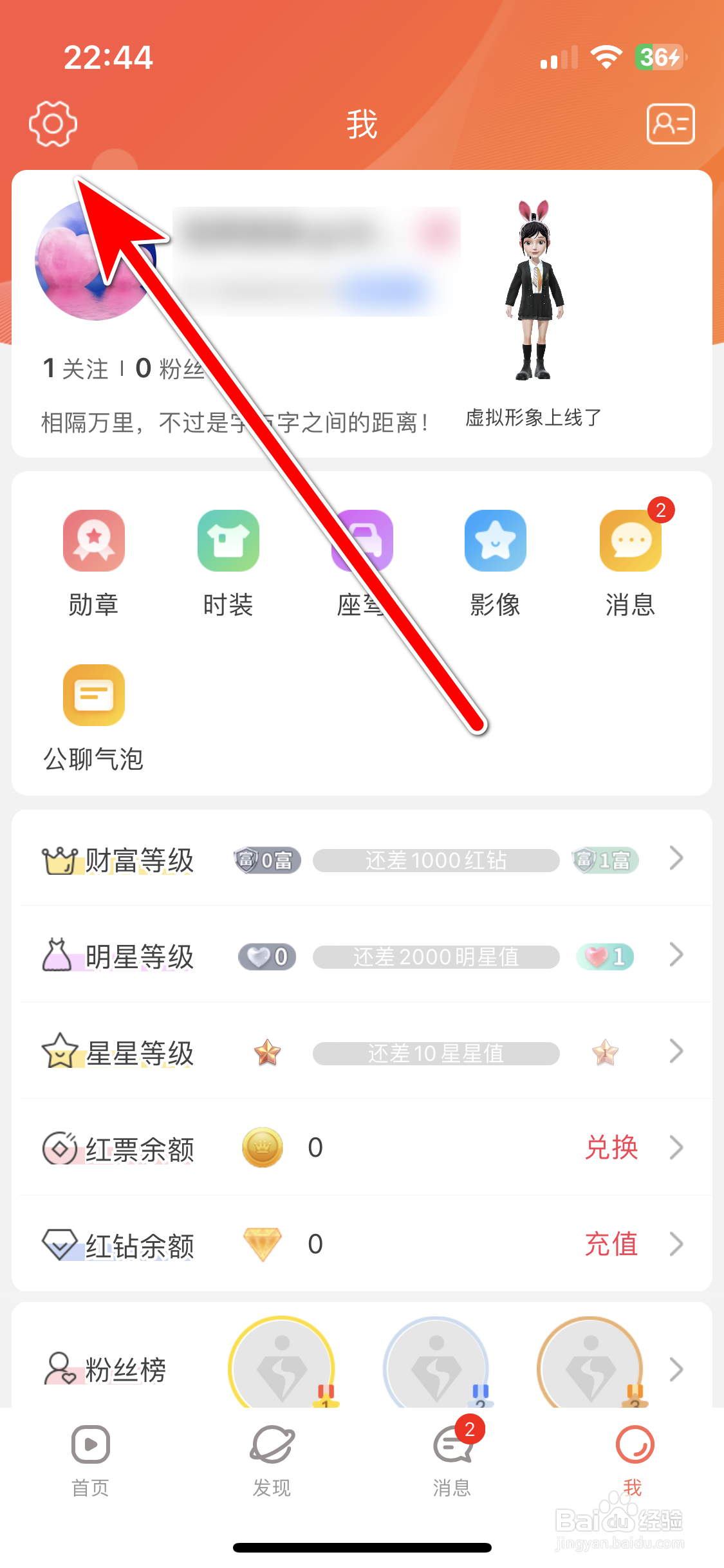Open the 影像 (imaging) star icon
The height and width of the screenshot is (1568, 724).
tap(496, 541)
